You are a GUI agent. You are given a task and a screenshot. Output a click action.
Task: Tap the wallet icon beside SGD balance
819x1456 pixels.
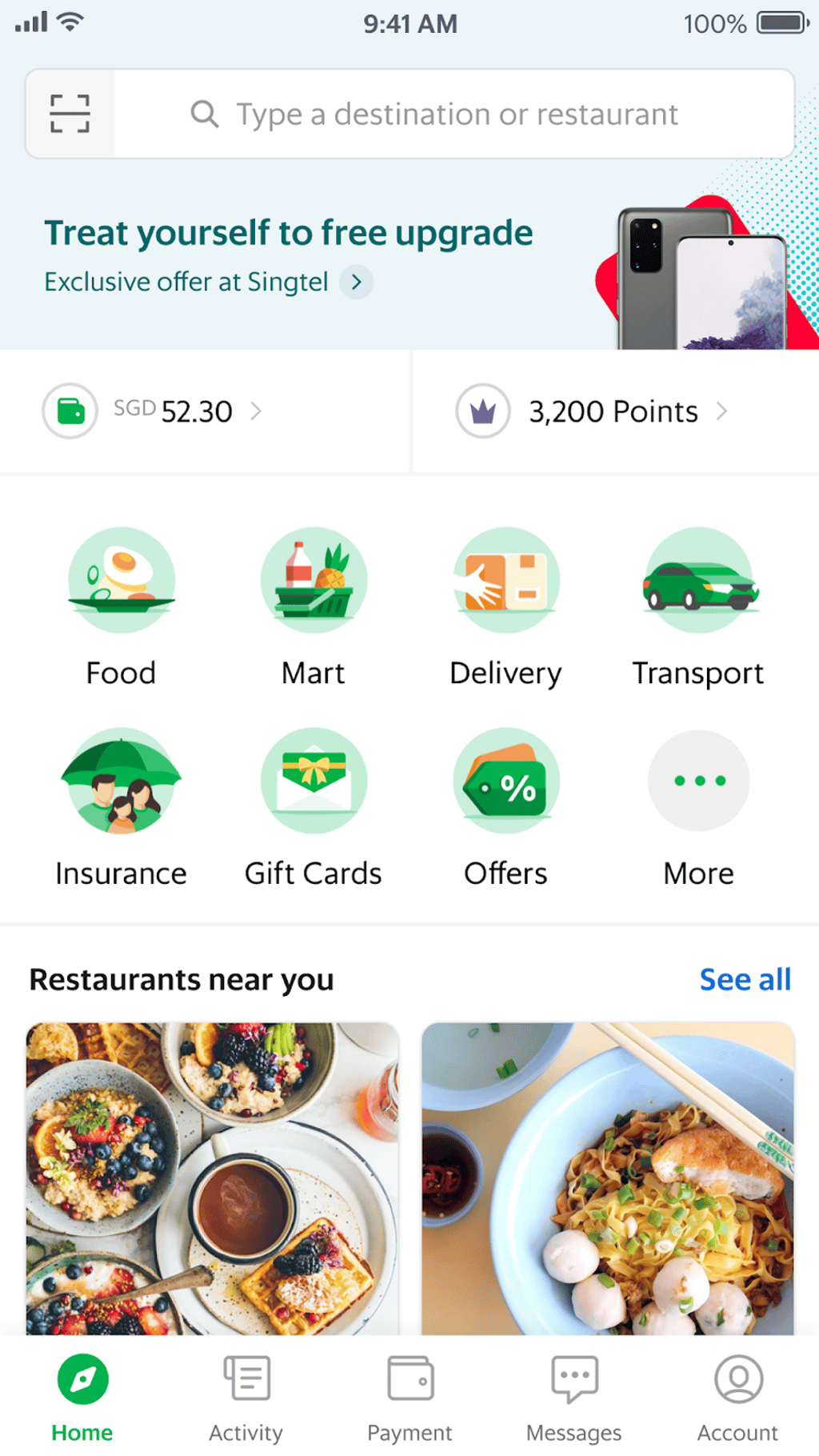pyautogui.click(x=70, y=411)
